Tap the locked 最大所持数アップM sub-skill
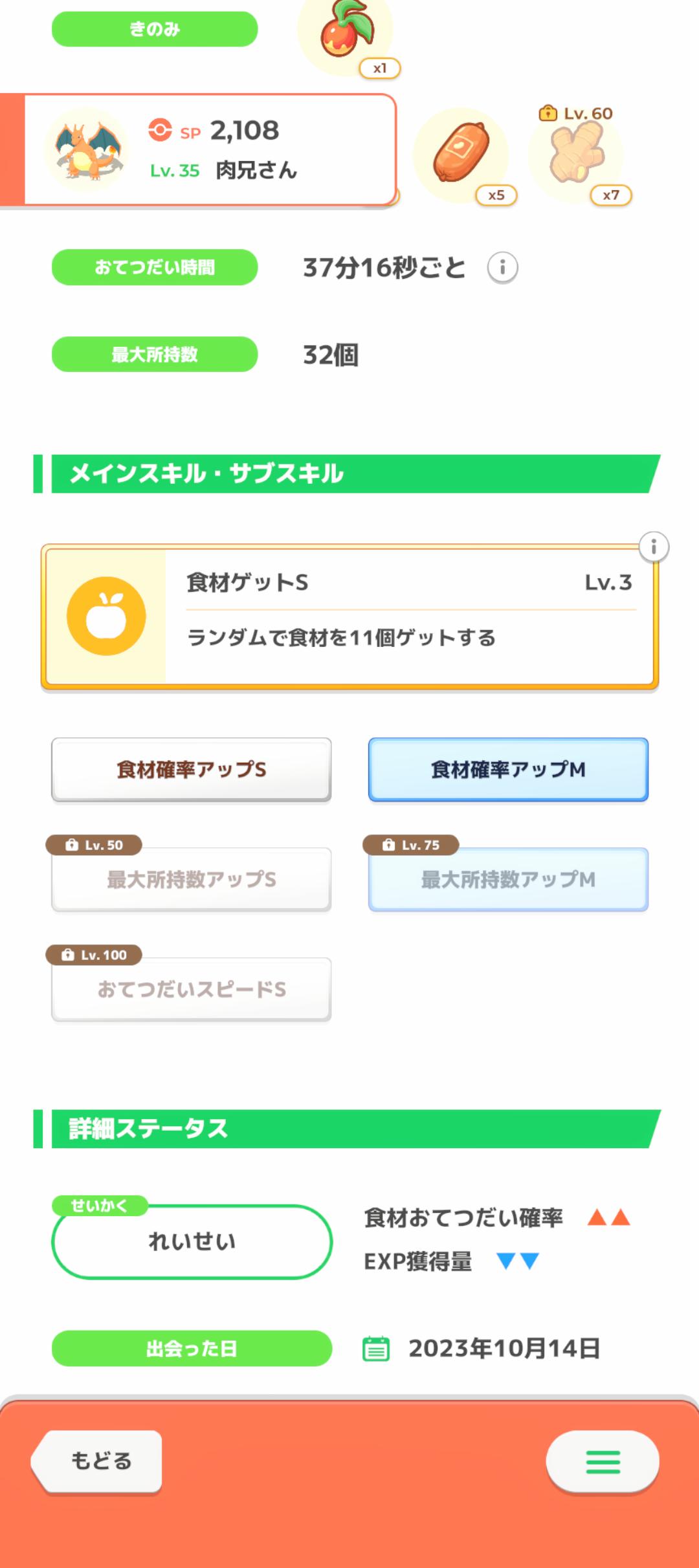Image resolution: width=699 pixels, height=1568 pixels. pos(508,879)
